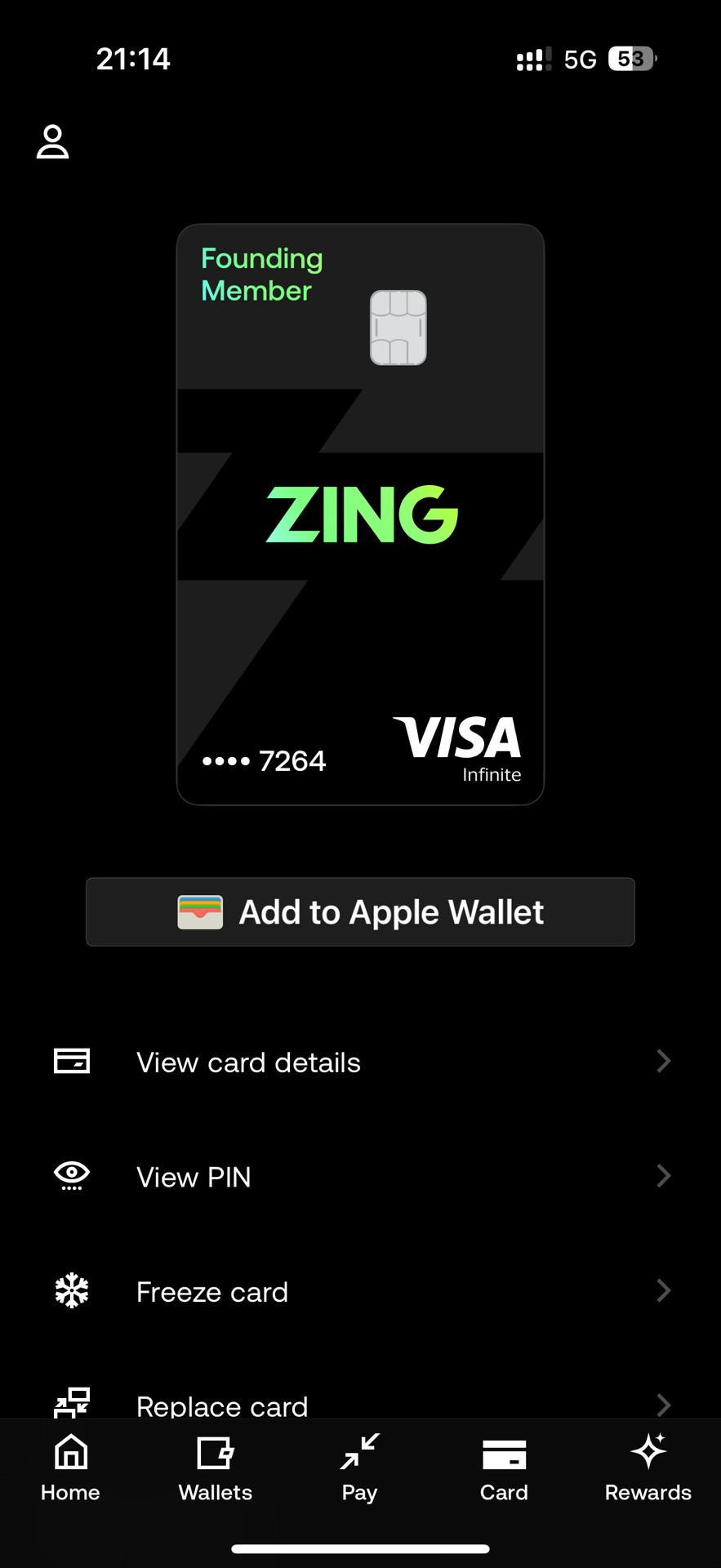Open the Pay tab
Image resolution: width=721 pixels, height=1568 pixels.
(359, 1469)
